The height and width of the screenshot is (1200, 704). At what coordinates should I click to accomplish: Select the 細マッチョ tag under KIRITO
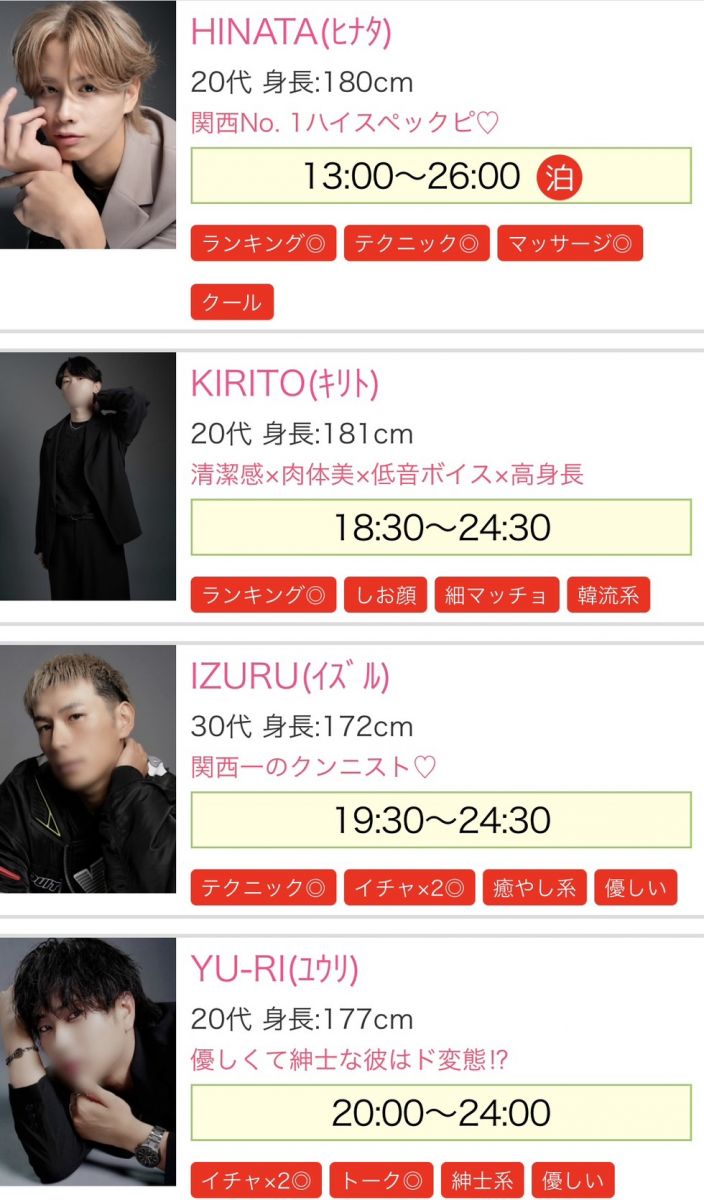pyautogui.click(x=496, y=595)
